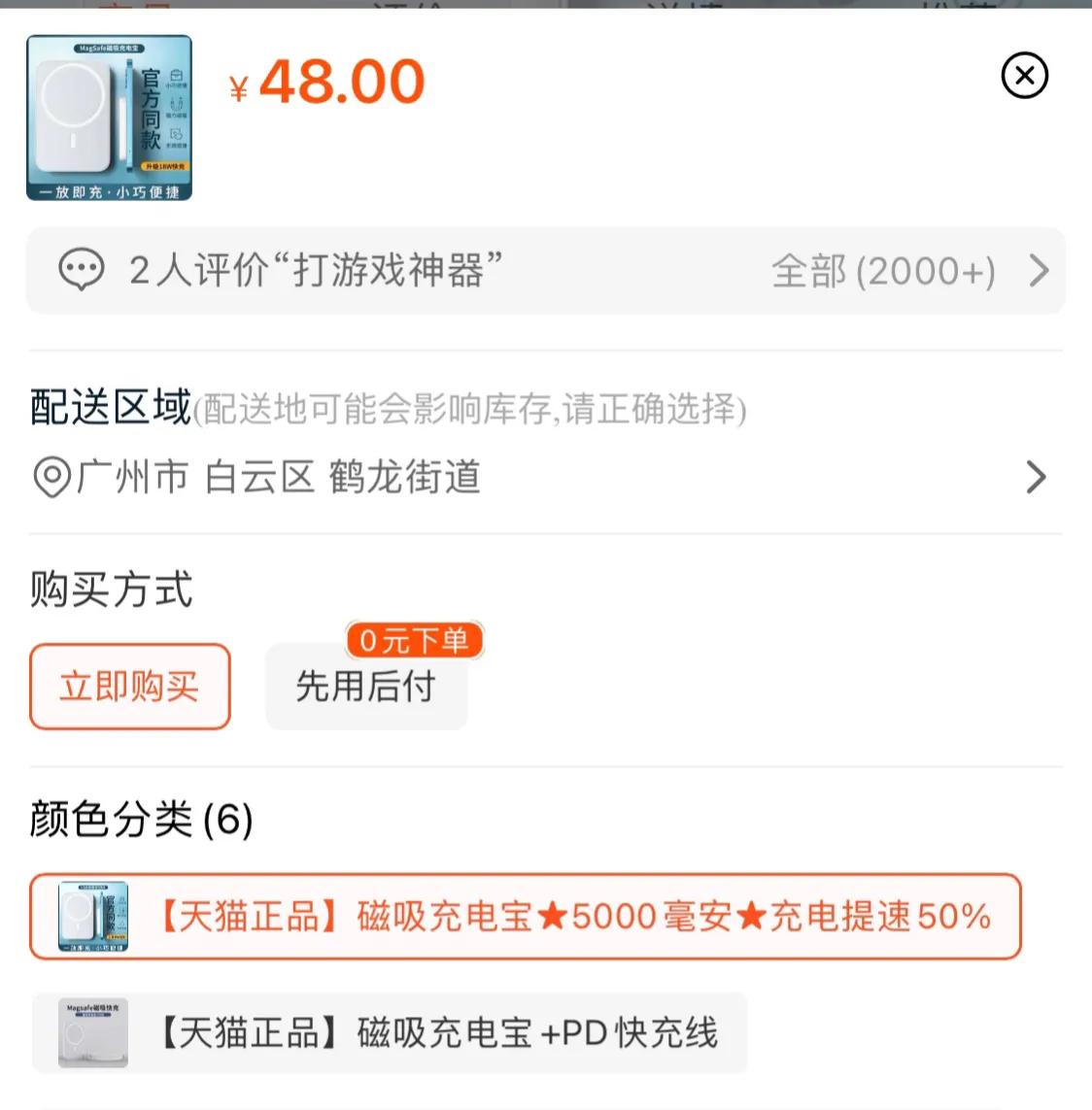Click the white 充电宝+PD快充线 SKU thumbnail

pos(92,1033)
